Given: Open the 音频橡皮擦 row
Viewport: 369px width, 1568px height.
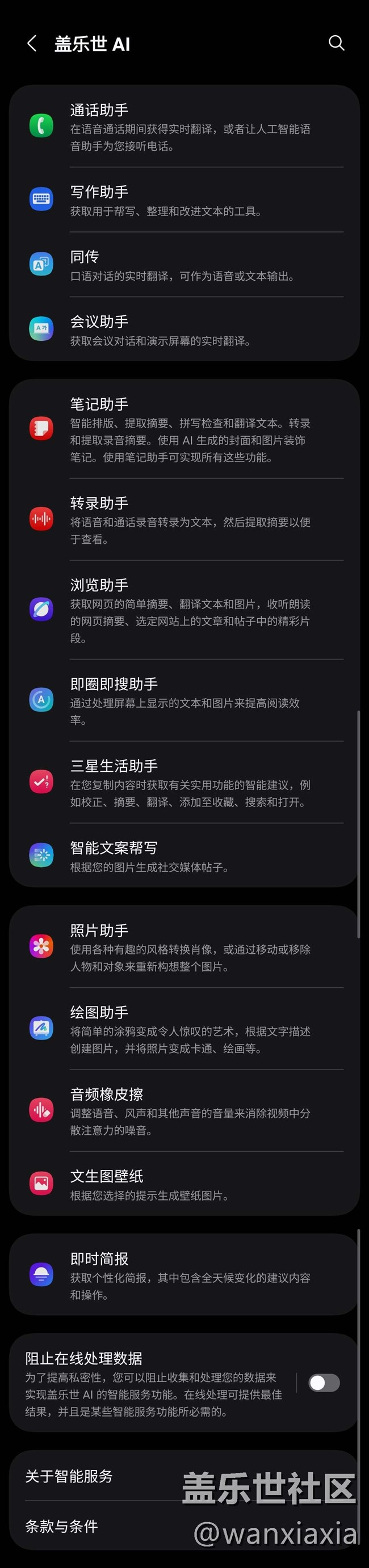Looking at the screenshot, I should (x=184, y=1110).
